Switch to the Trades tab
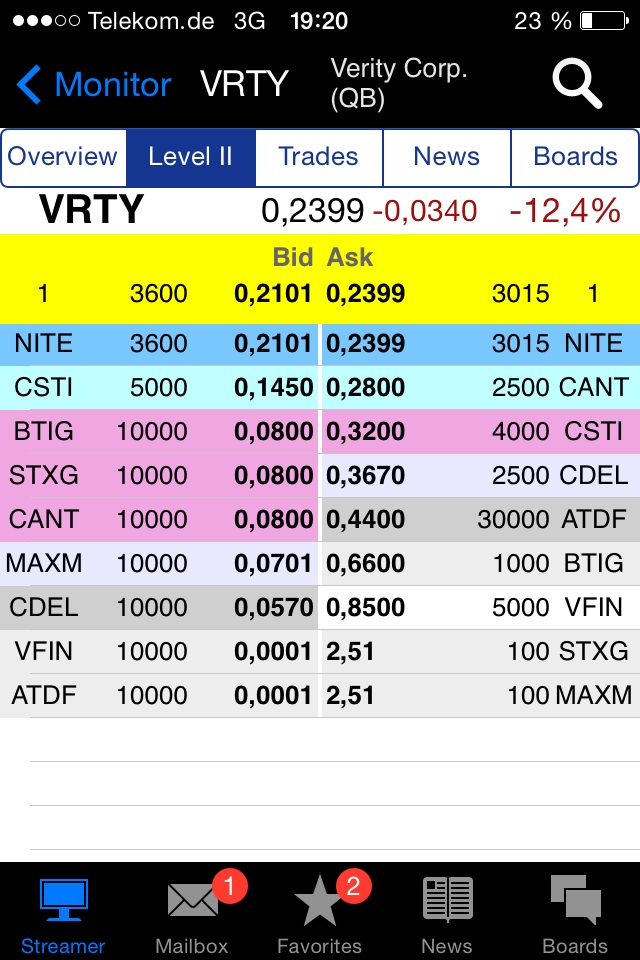Screen dimensions: 640x960 pos(318,157)
